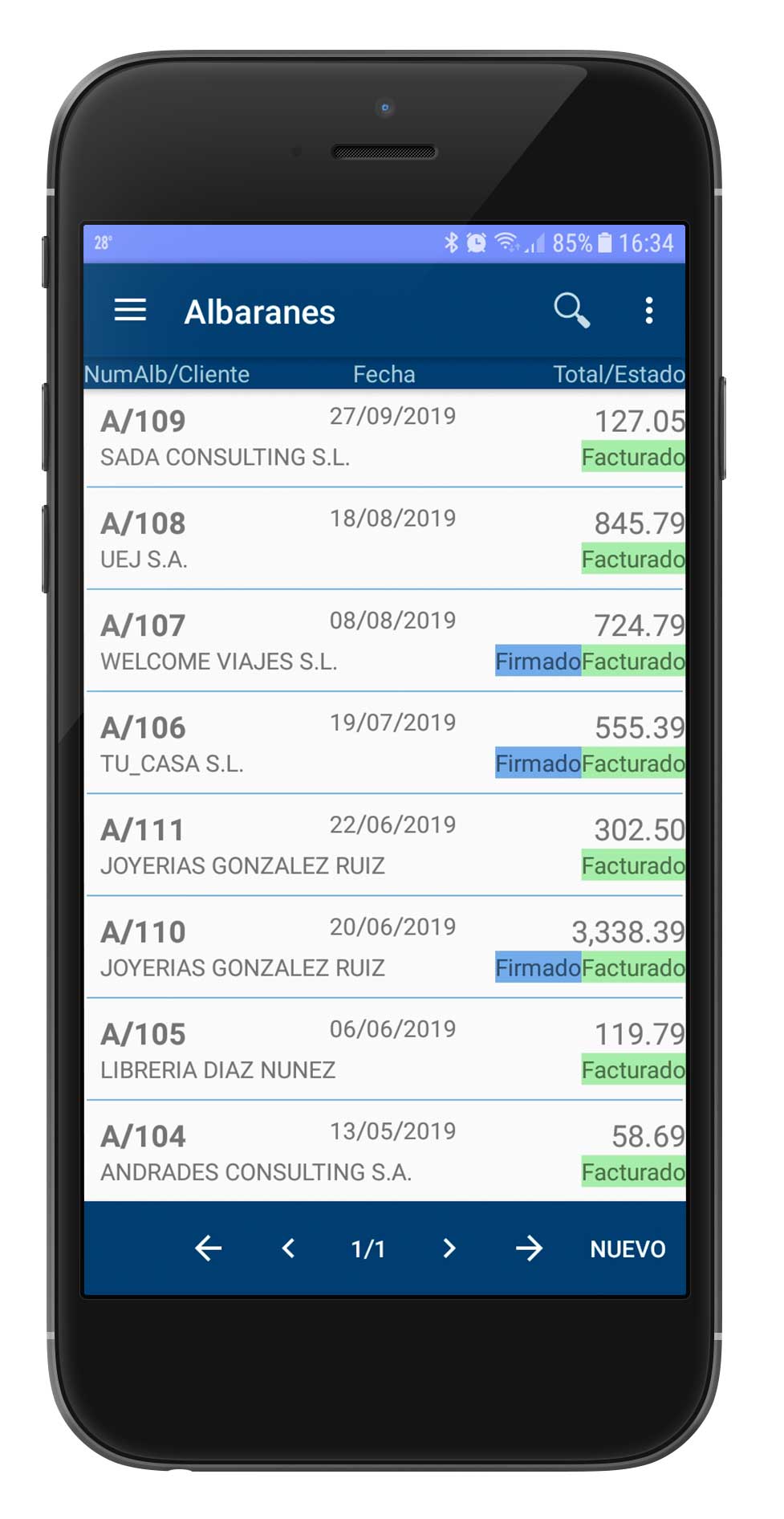Open delivery note A/108 UEJ S.A.

pyautogui.click(x=384, y=540)
